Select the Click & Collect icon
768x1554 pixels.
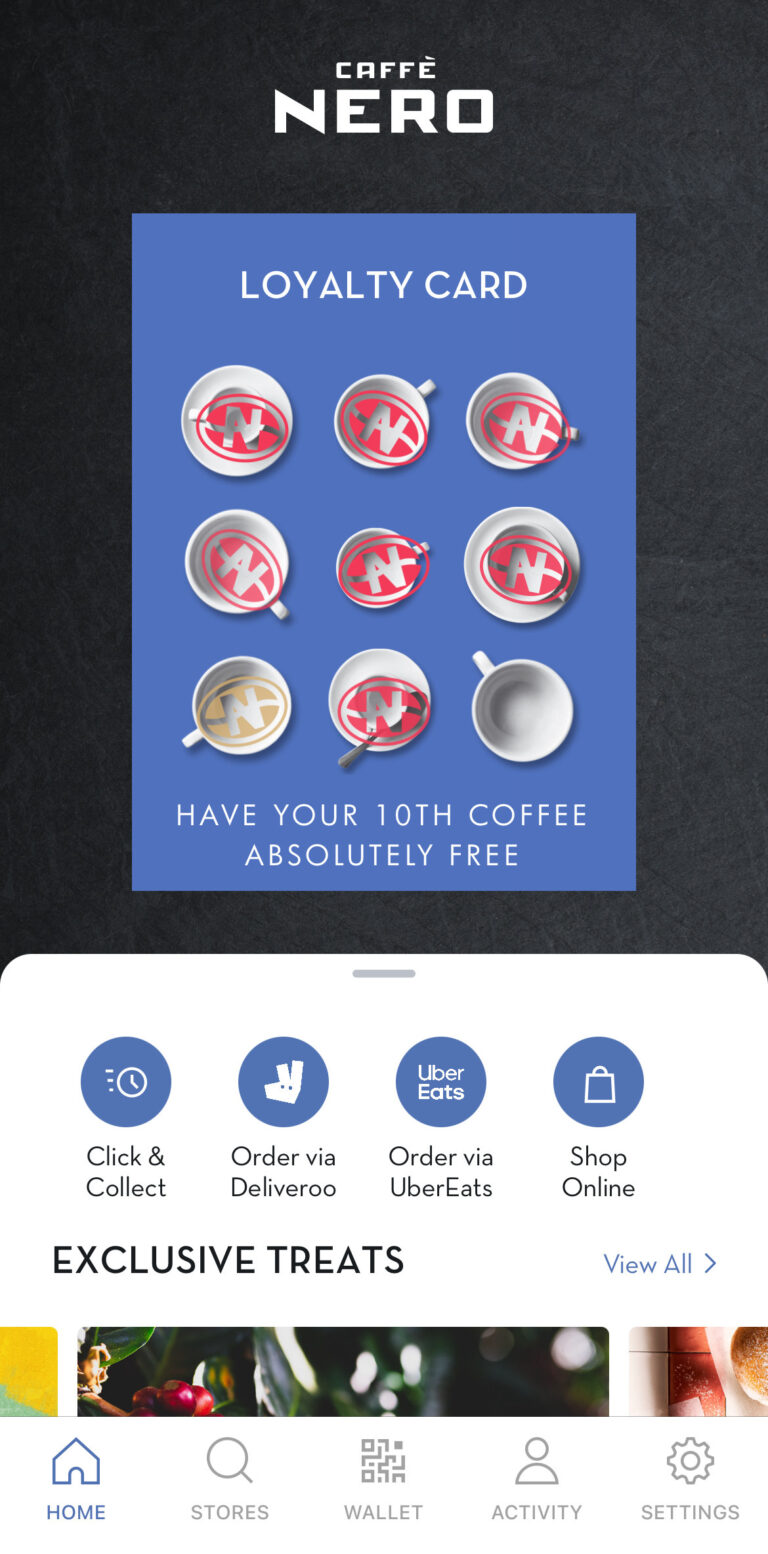tap(125, 1081)
